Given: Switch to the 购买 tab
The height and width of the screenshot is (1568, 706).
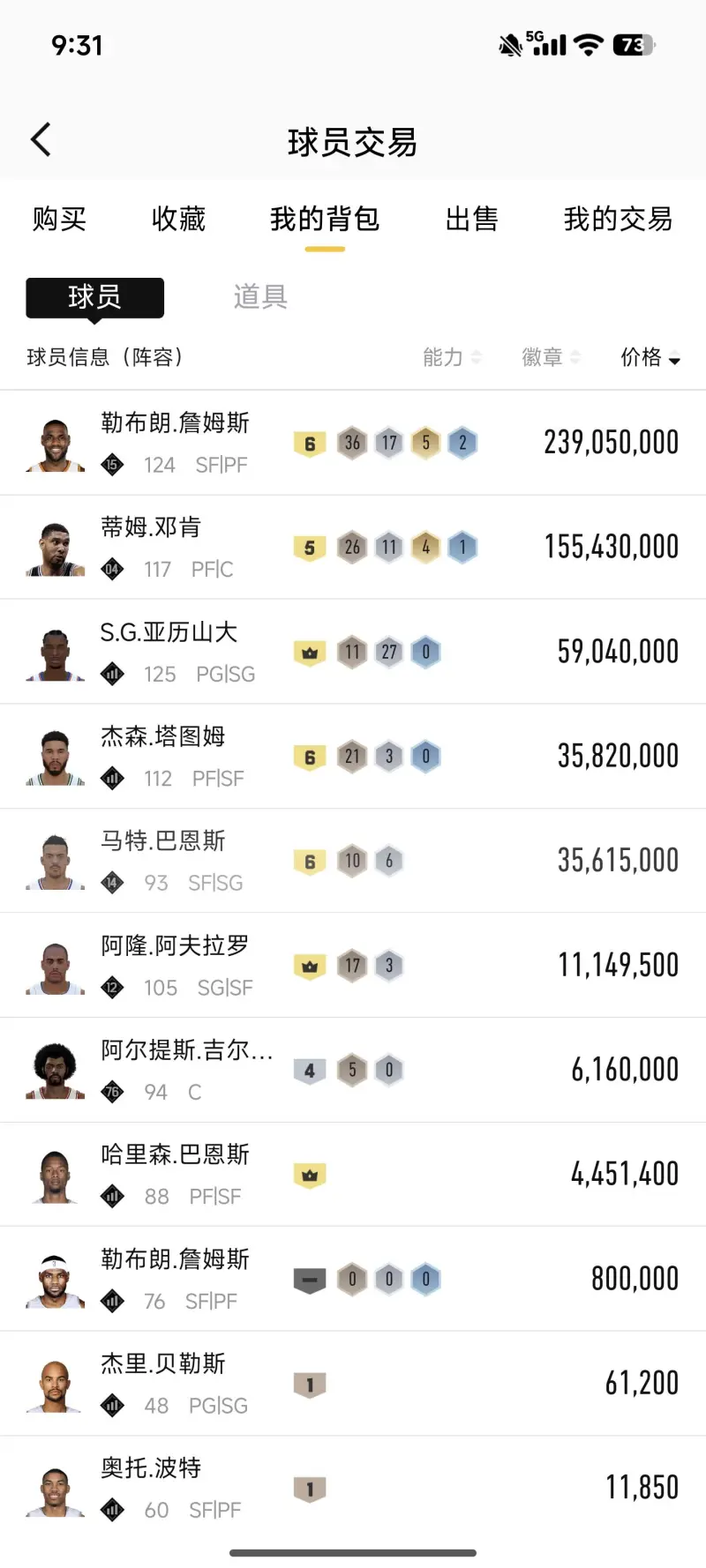Looking at the screenshot, I should point(59,219).
